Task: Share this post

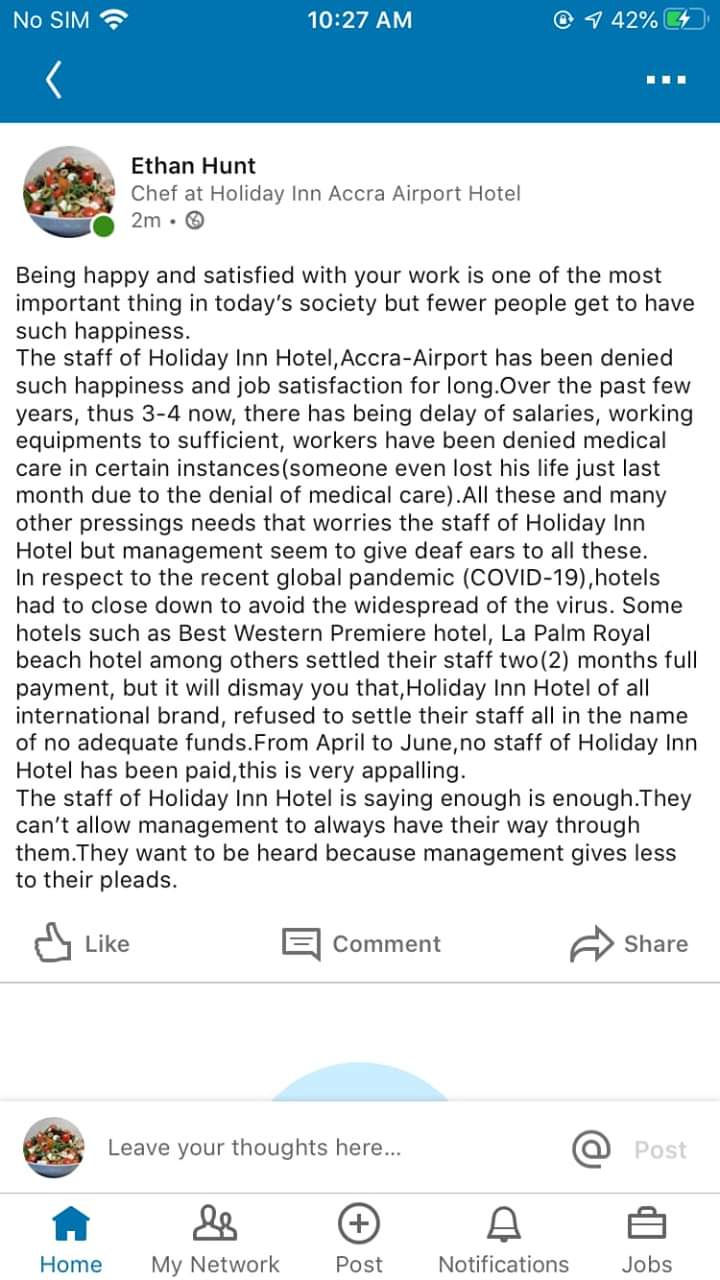Action: pos(629,943)
